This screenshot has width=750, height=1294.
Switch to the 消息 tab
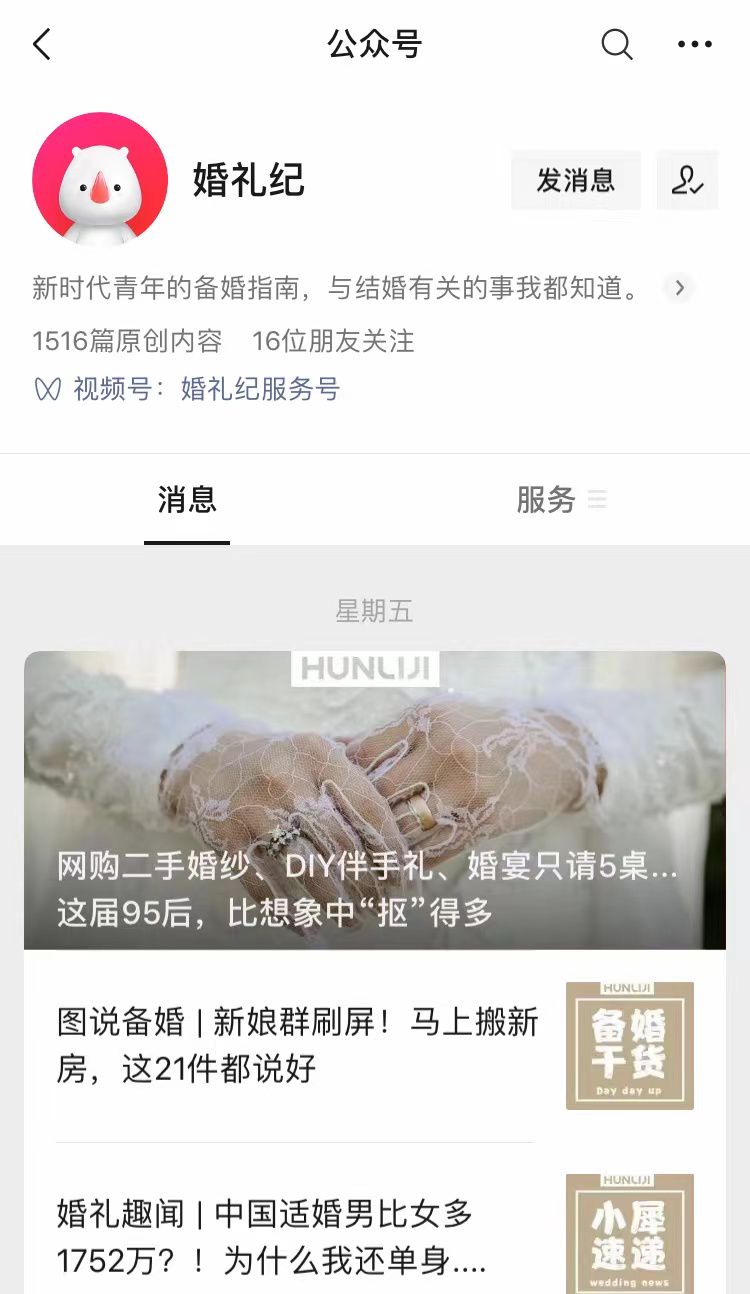(x=187, y=500)
